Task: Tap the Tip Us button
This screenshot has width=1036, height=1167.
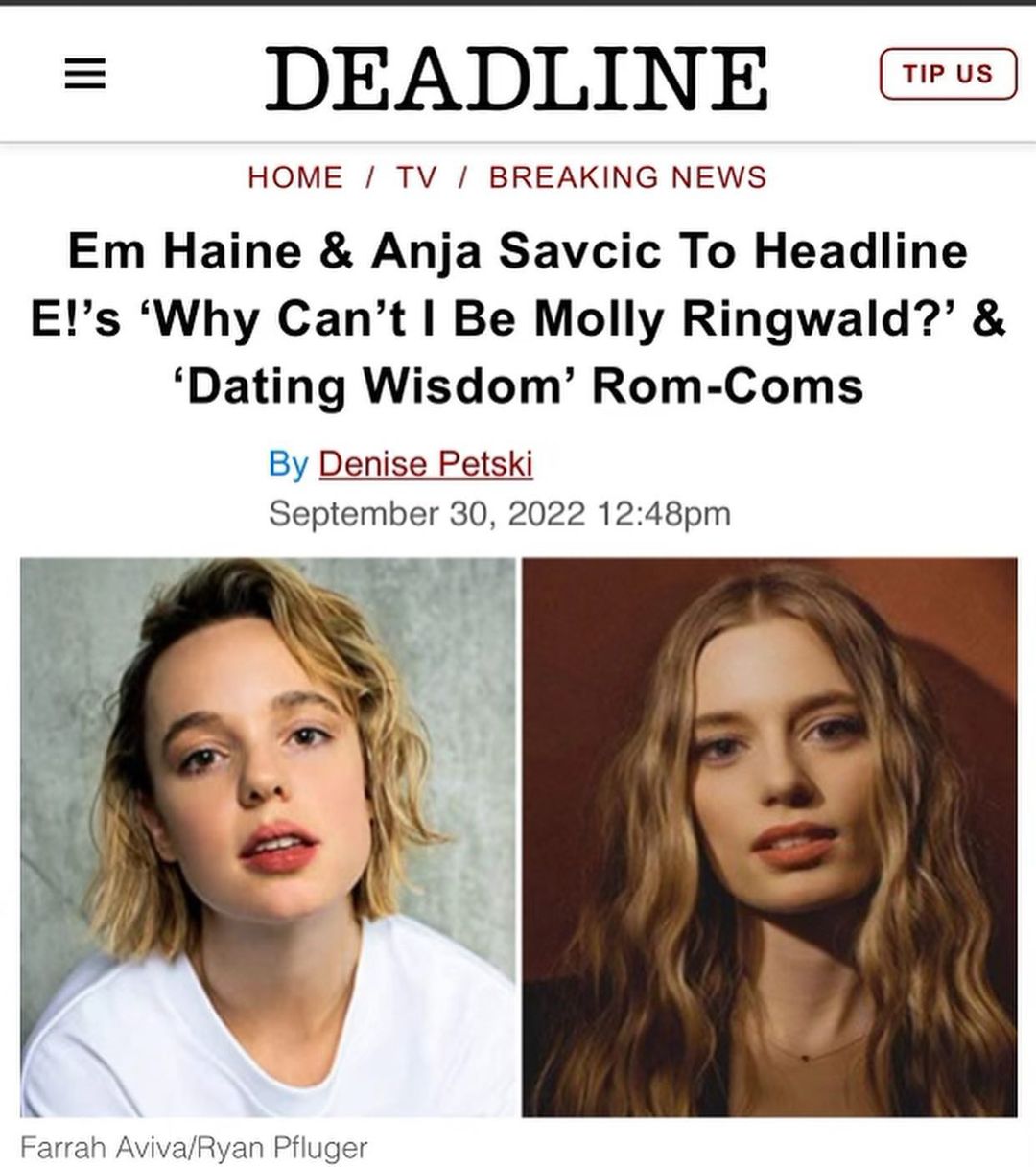Action: point(947,74)
